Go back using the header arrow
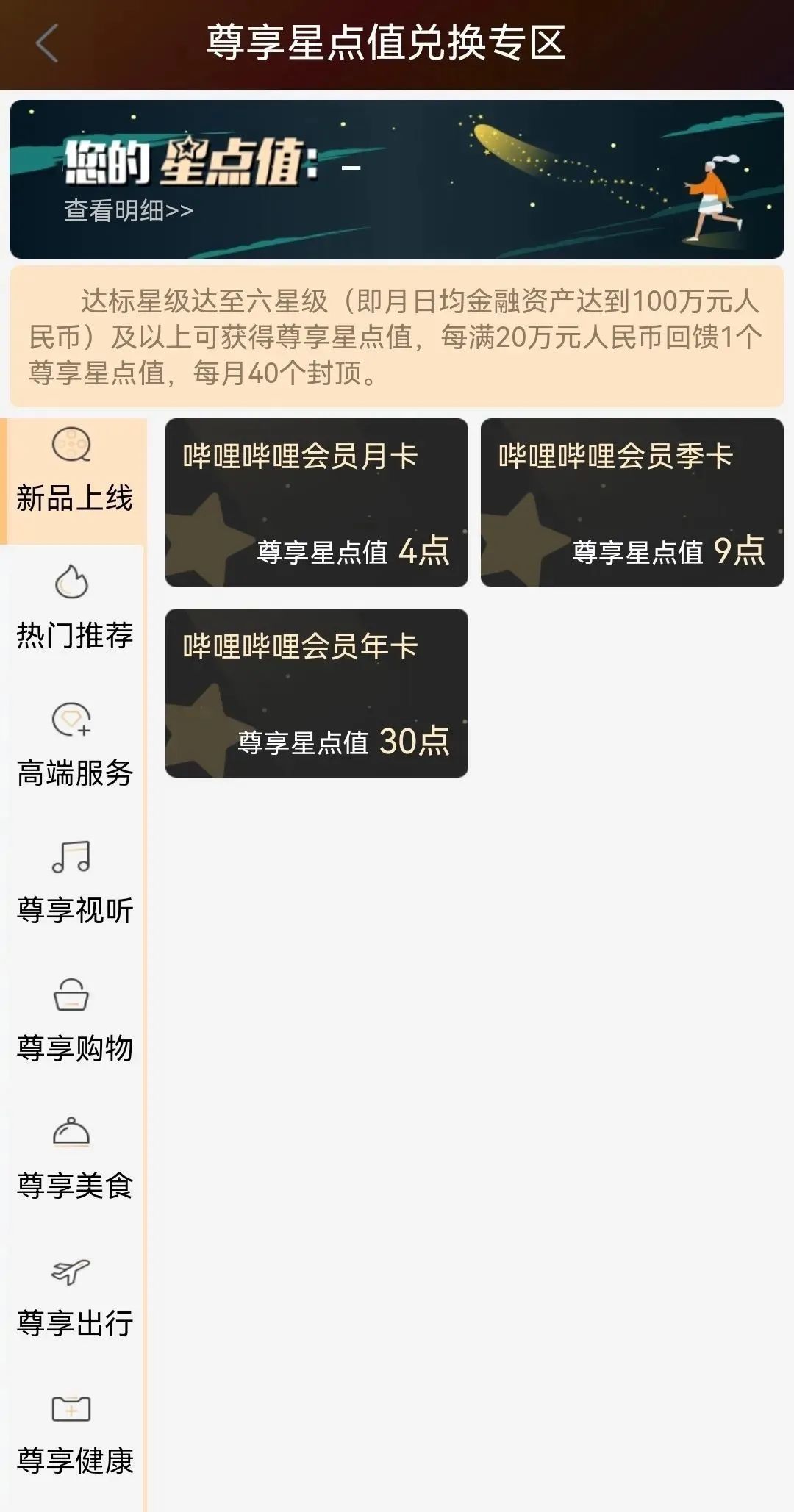This screenshot has height=1512, width=794. [47, 43]
